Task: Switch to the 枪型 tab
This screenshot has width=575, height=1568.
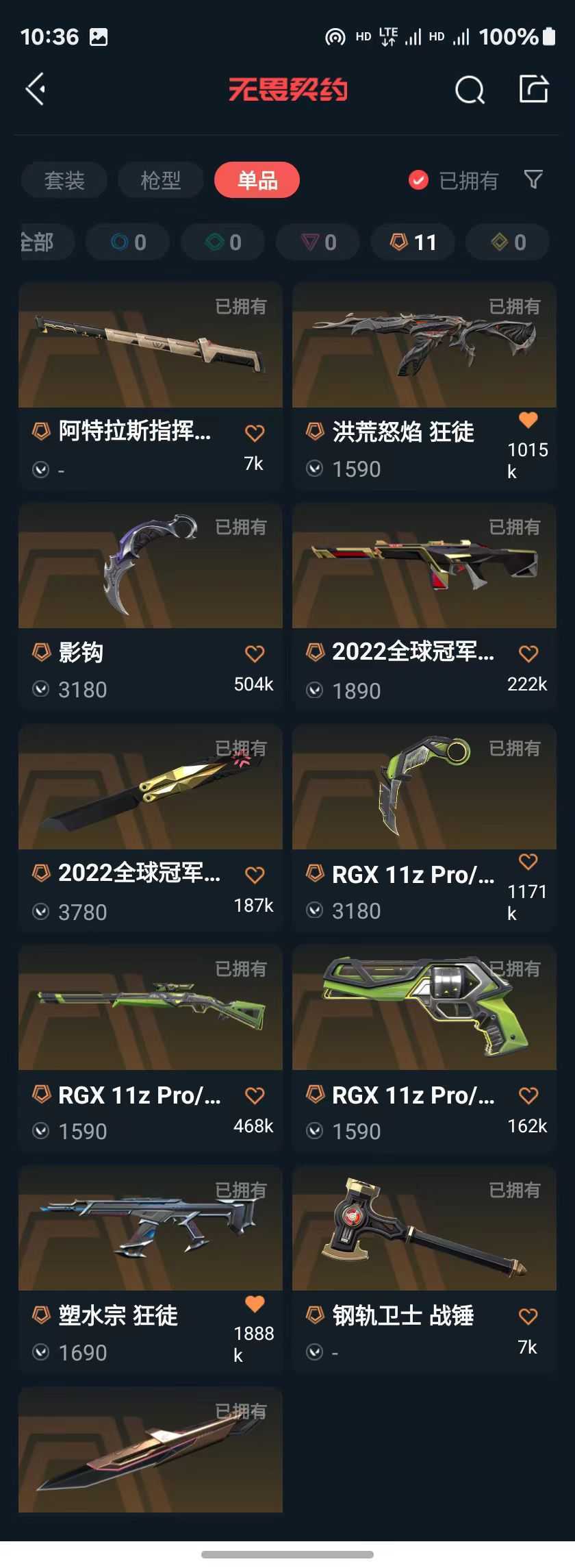Action: click(161, 179)
